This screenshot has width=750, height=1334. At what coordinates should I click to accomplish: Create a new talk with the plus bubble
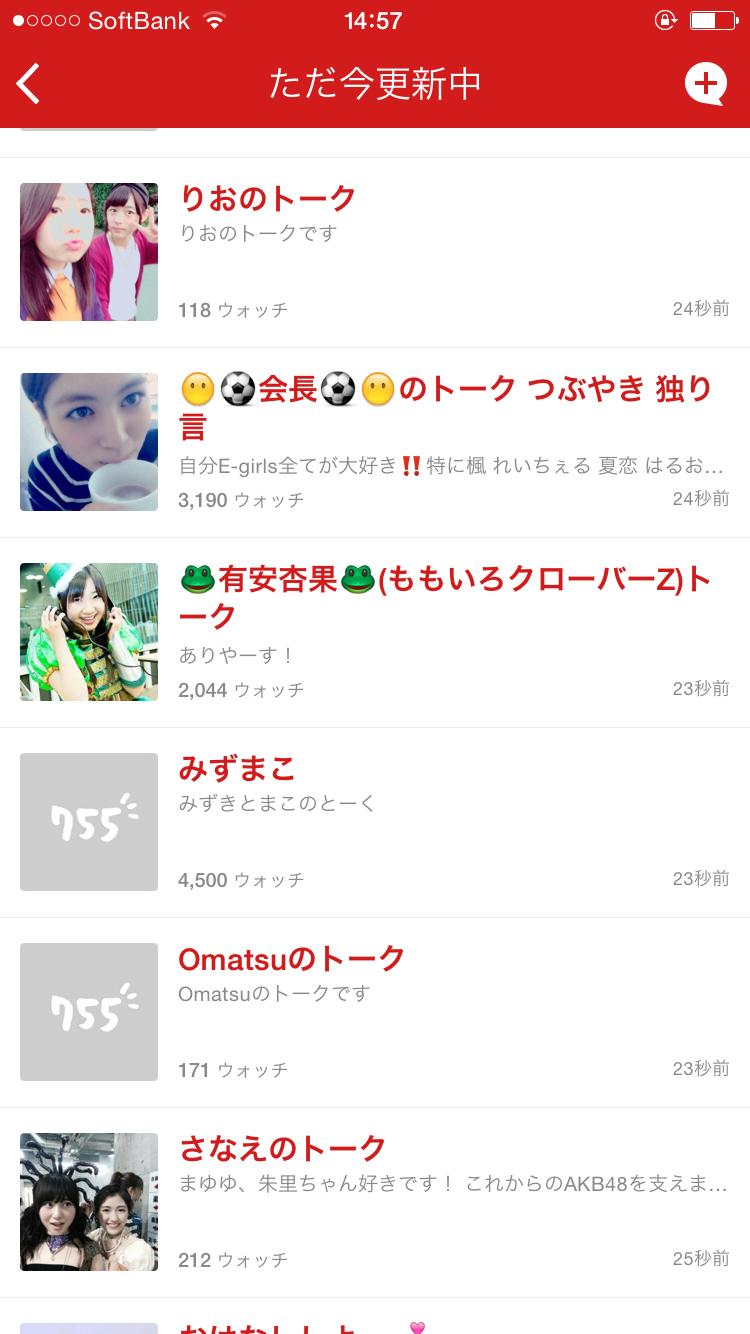point(705,84)
